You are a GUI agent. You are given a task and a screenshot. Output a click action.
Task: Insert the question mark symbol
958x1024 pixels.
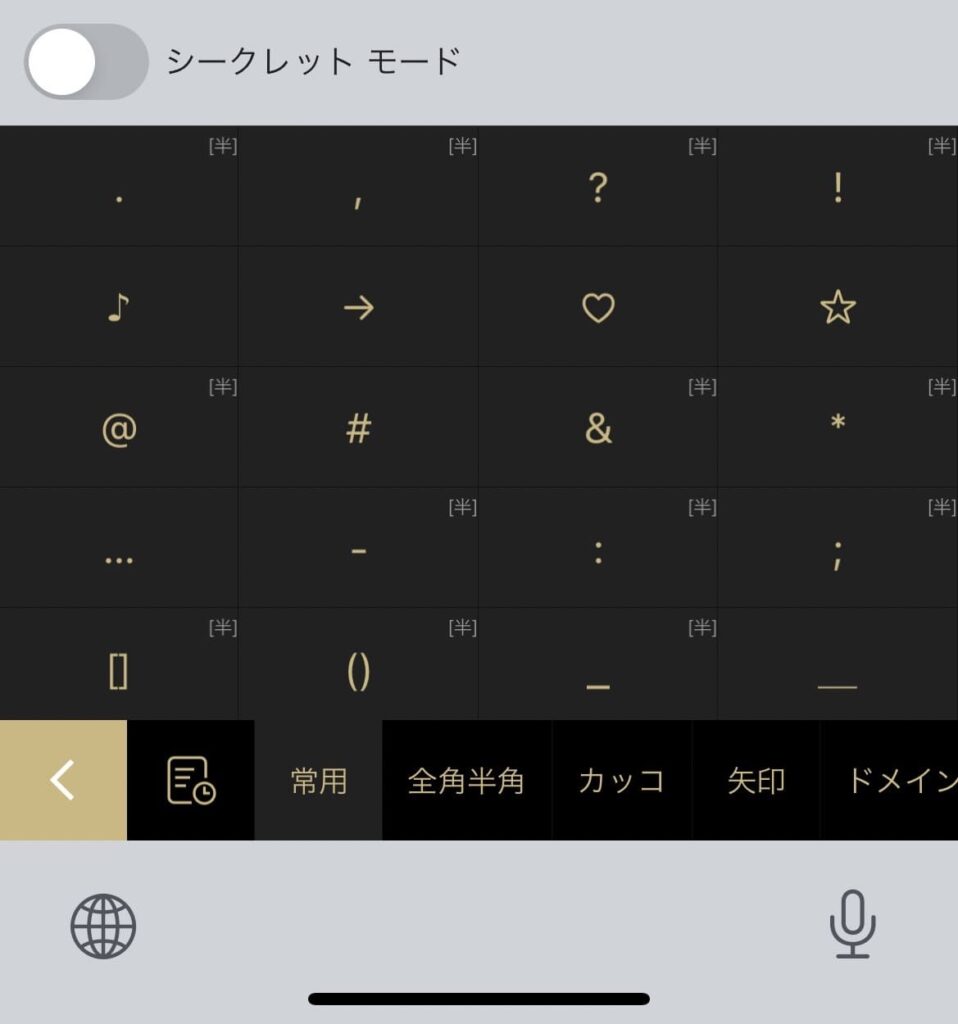pos(598,187)
